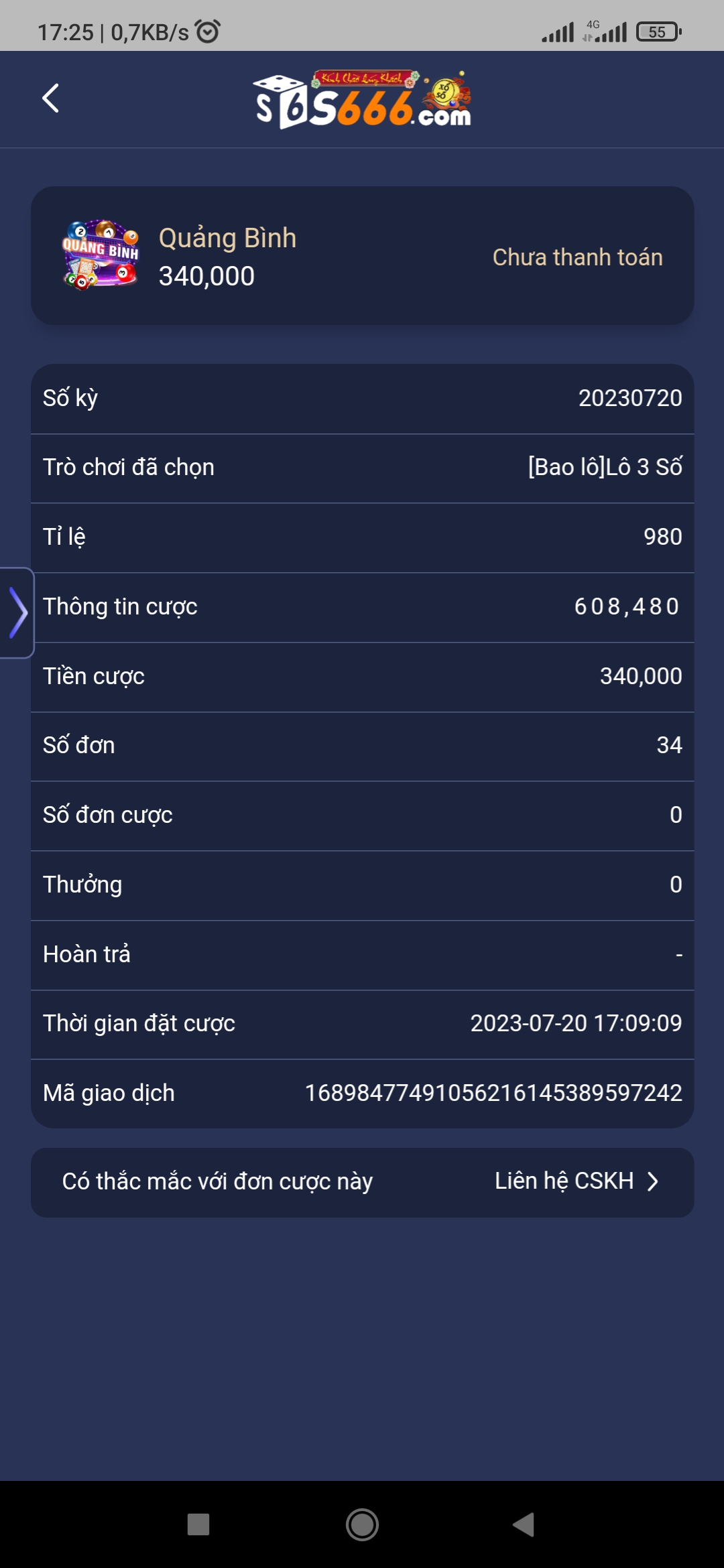Screen dimensions: 724x1568
Task: Expand the side panel arrow tab
Action: coord(17,613)
